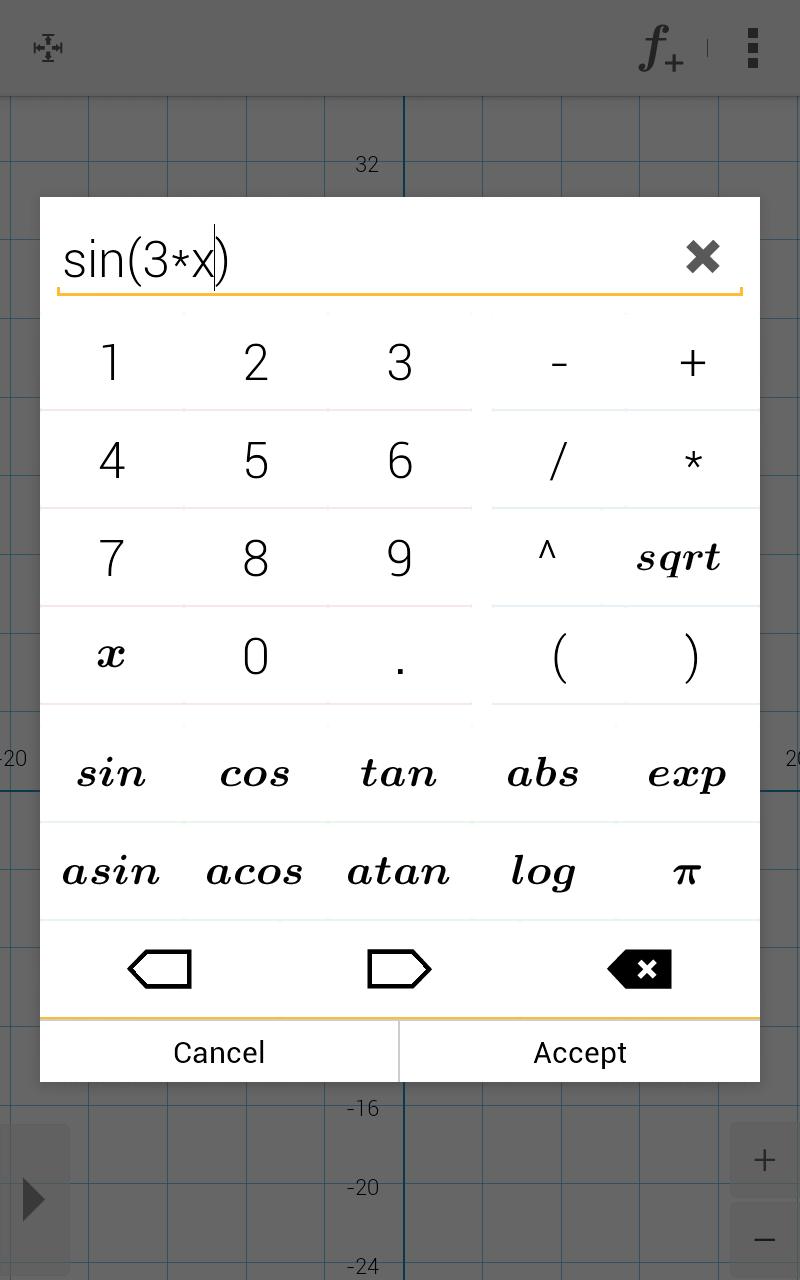
Task: Delete last character with the backspace key
Action: (640, 969)
